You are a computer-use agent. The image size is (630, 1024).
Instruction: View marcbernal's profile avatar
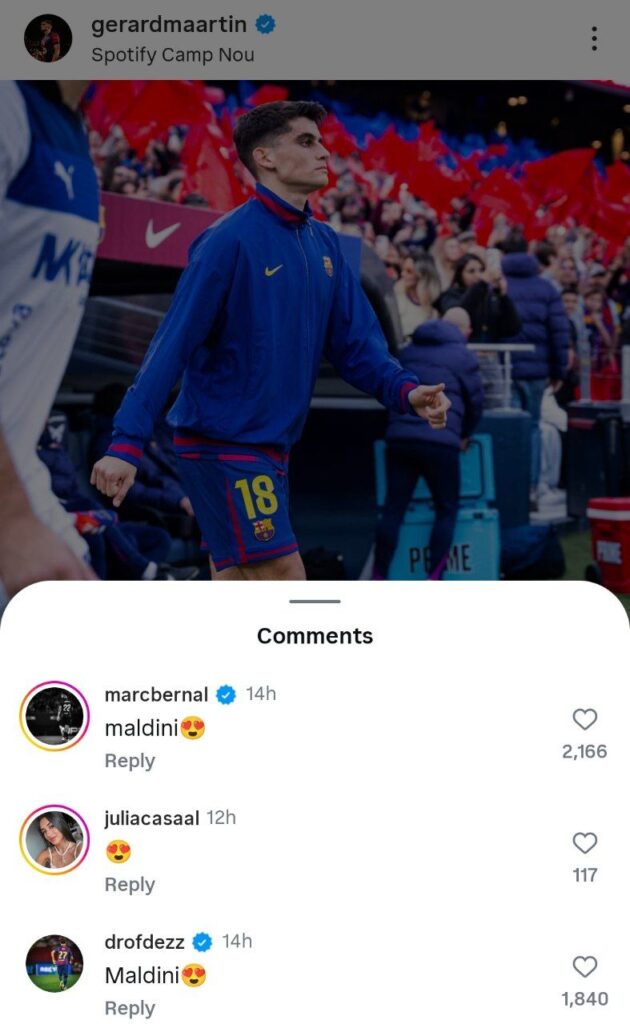55,716
